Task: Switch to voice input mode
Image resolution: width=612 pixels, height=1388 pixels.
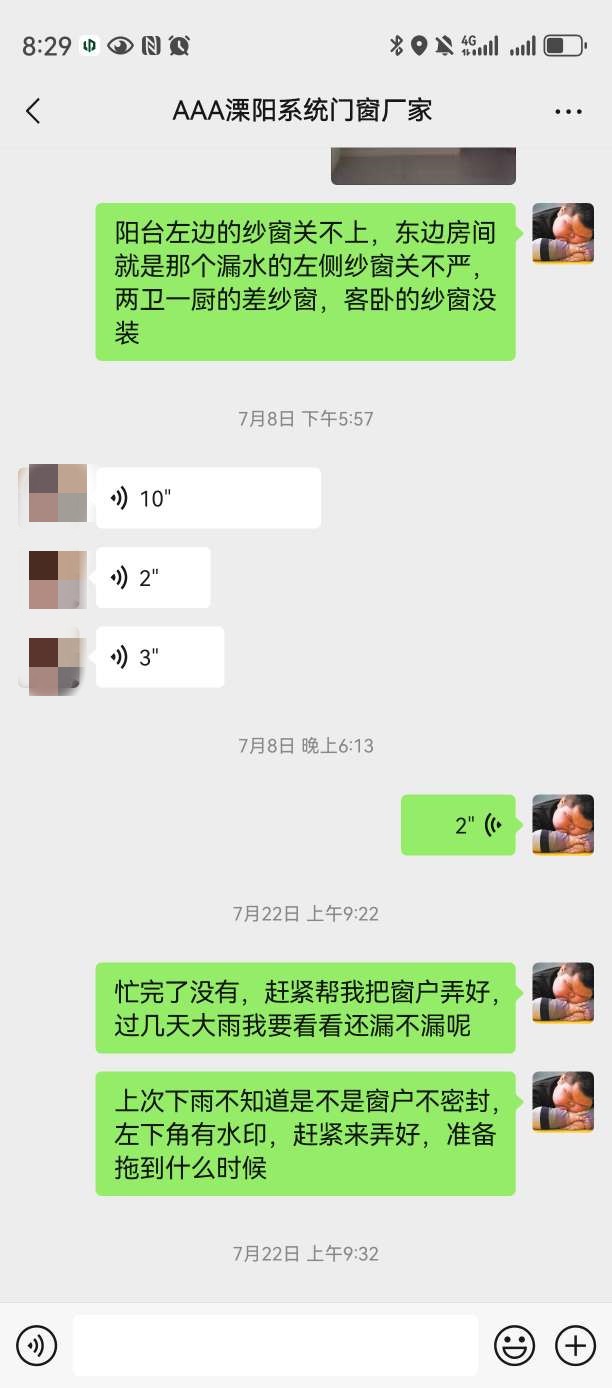Action: pos(37,1345)
